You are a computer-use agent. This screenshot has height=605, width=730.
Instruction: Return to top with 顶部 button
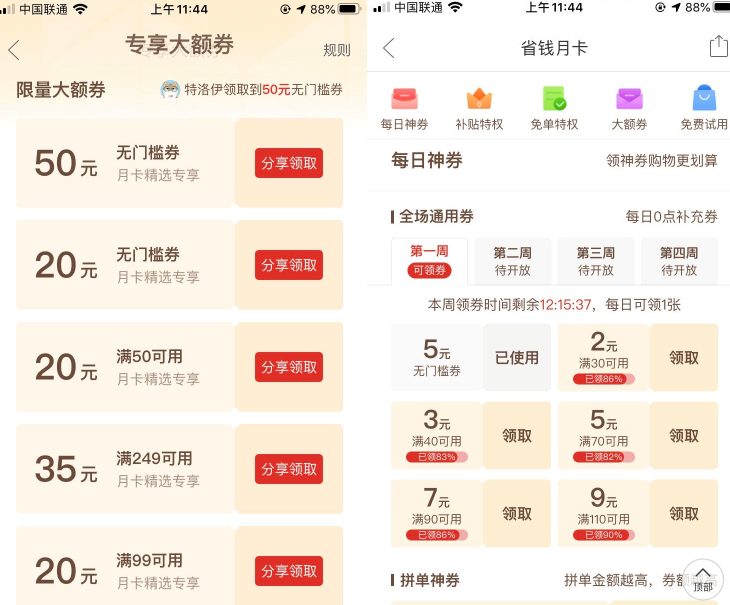coord(703,579)
